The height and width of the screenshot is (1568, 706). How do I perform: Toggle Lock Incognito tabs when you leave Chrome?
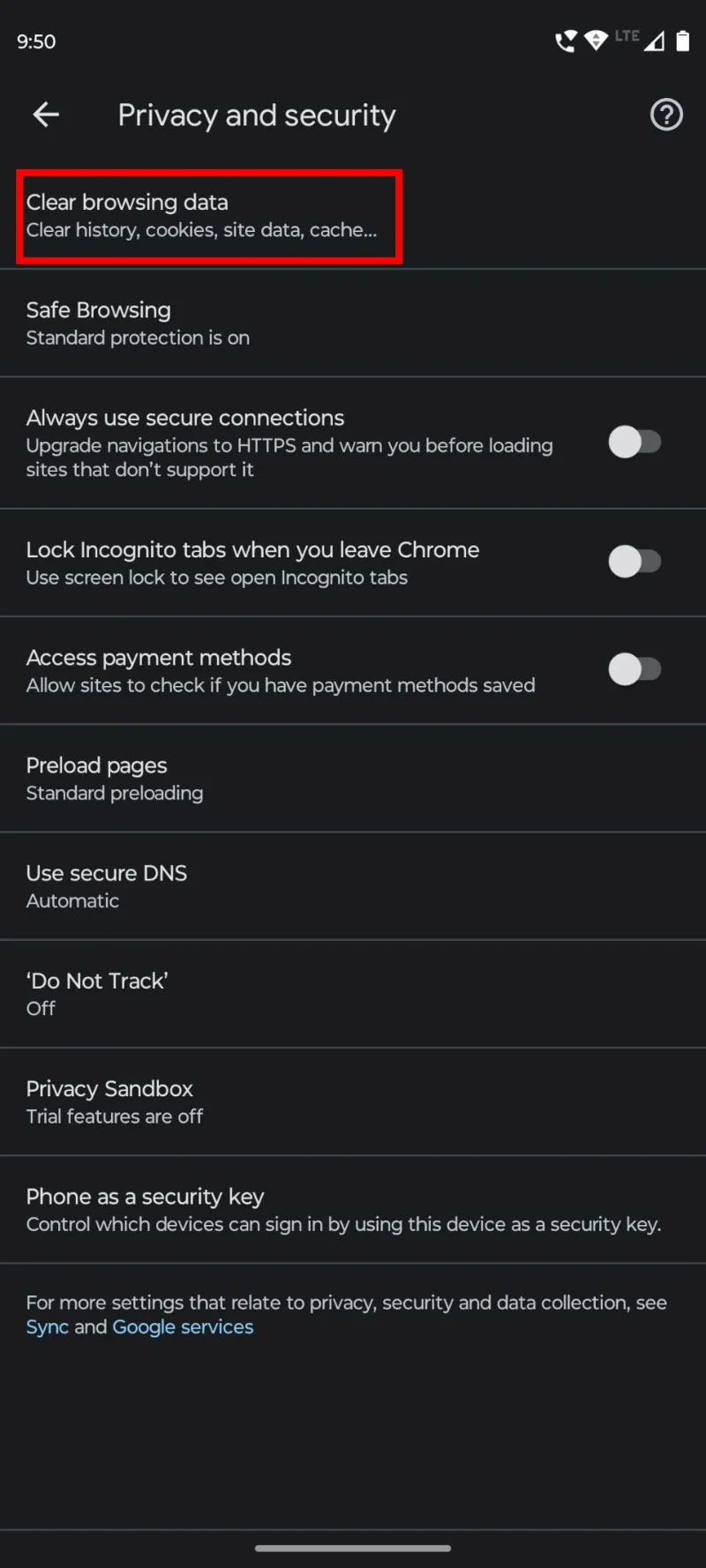(637, 562)
